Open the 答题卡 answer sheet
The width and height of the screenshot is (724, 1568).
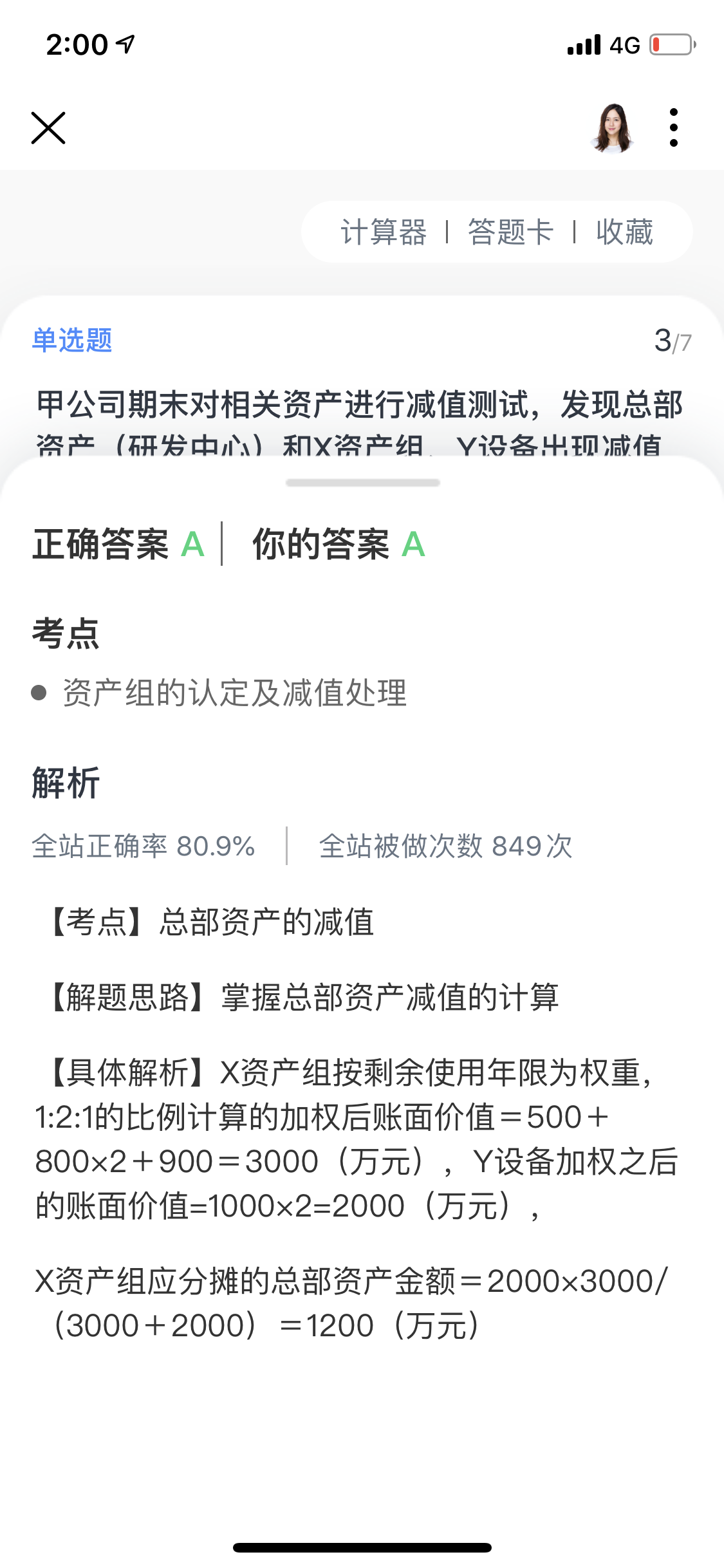click(x=510, y=232)
